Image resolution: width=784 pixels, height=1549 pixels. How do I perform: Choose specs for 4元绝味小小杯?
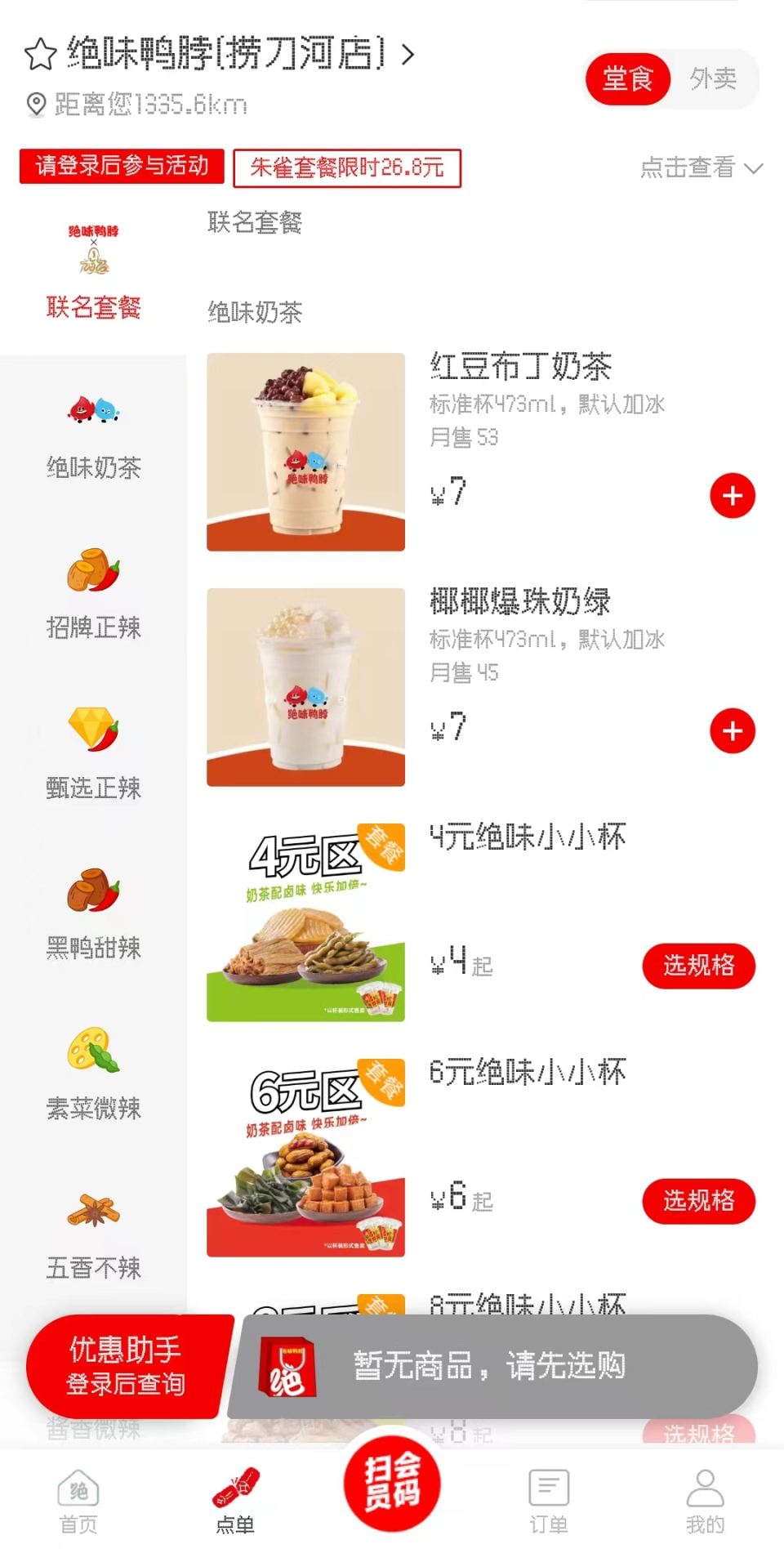[x=698, y=966]
